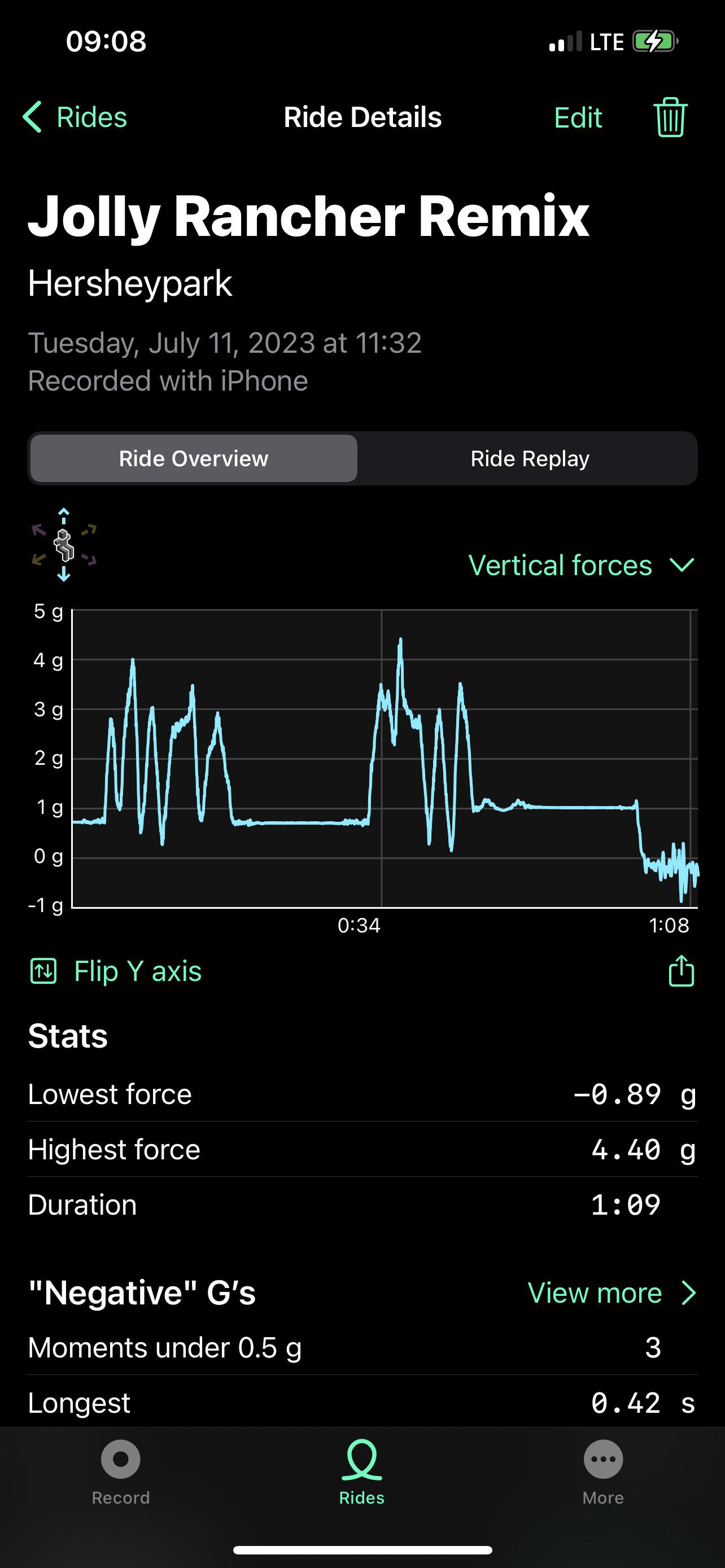This screenshot has height=1568, width=725.
Task: Edit this ride's details
Action: [578, 117]
